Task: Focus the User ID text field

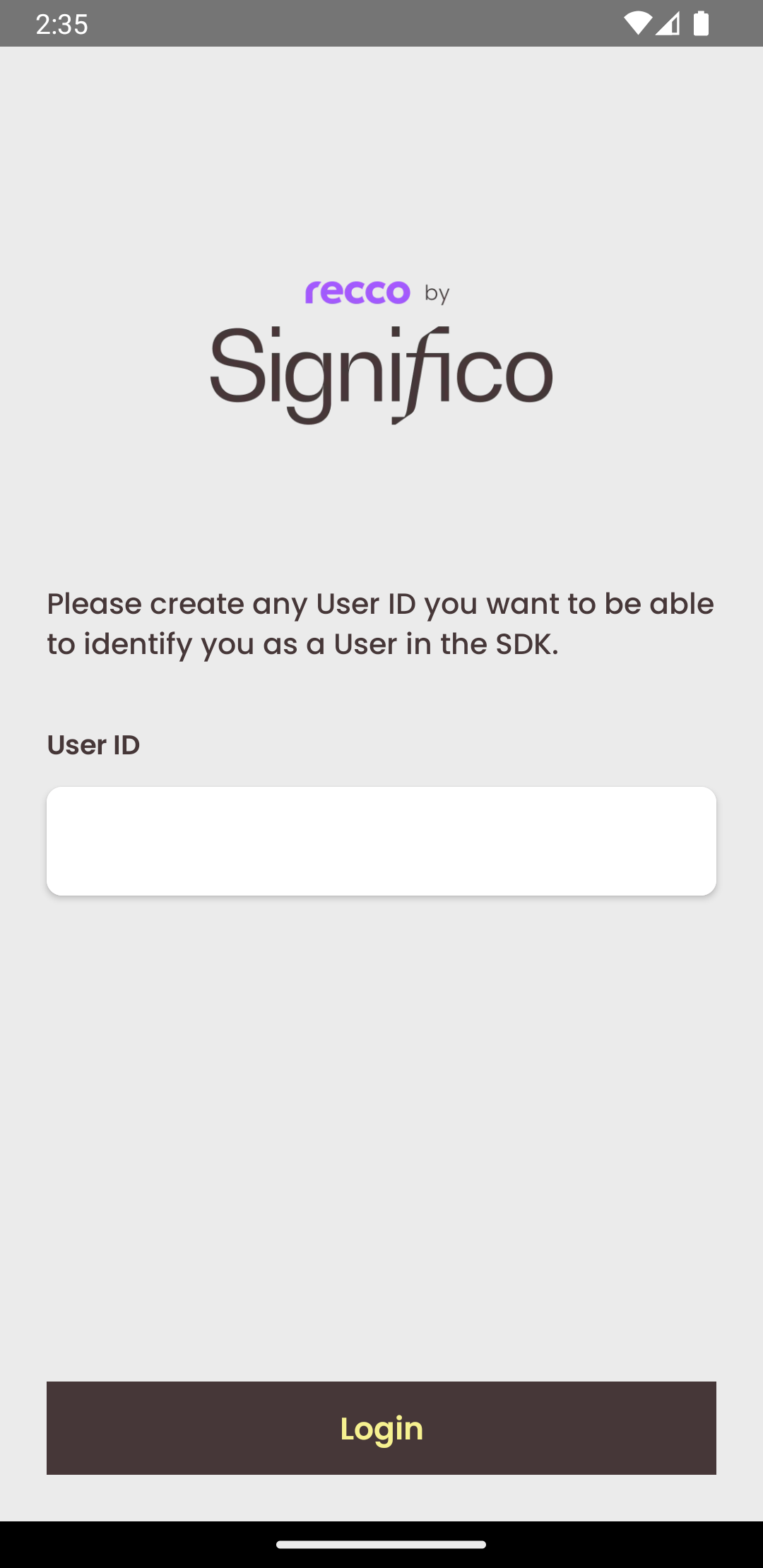Action: [x=381, y=841]
